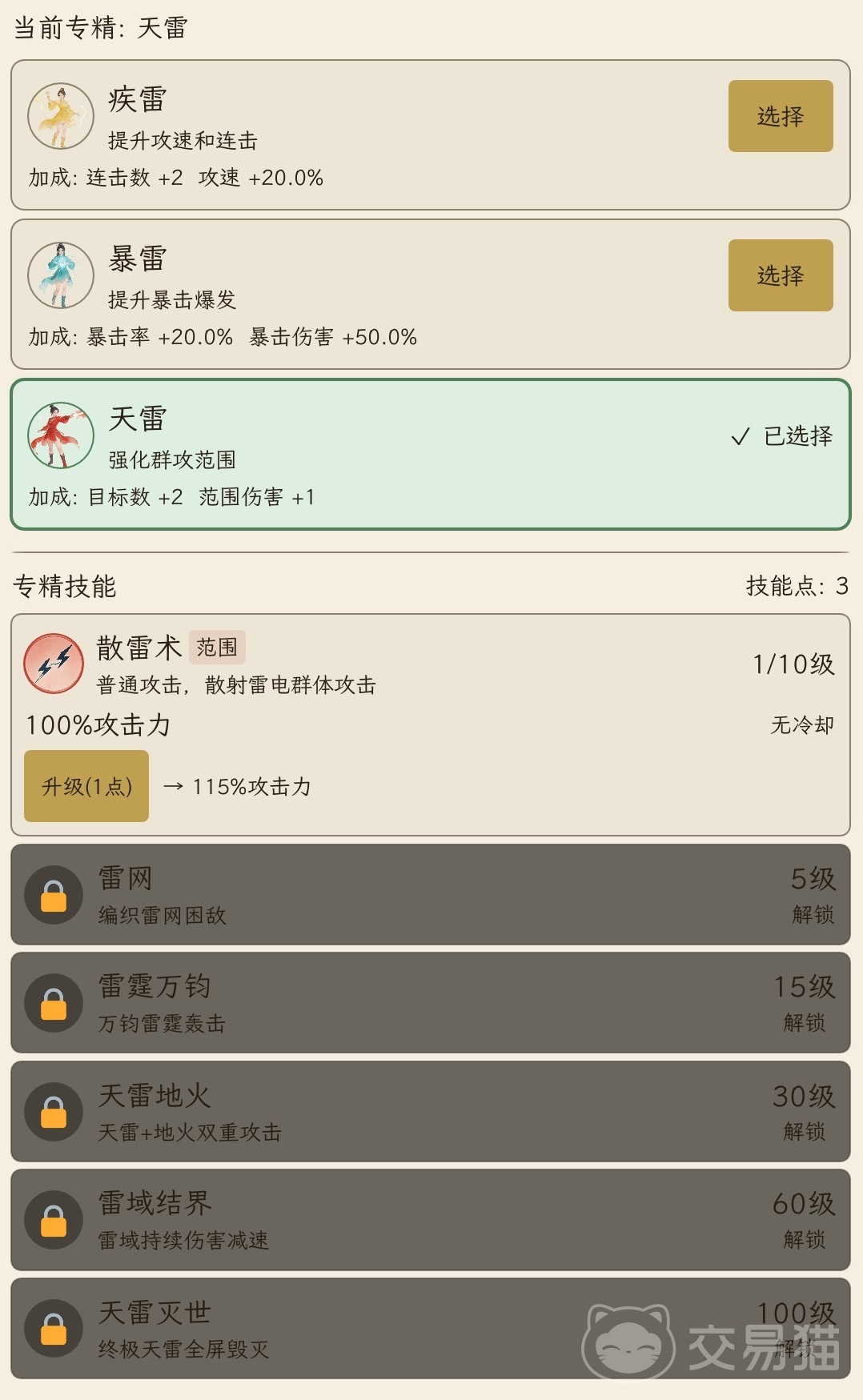This screenshot has width=863, height=1400.
Task: Open the locked 天雷地火 skill
Action: [x=430, y=1112]
